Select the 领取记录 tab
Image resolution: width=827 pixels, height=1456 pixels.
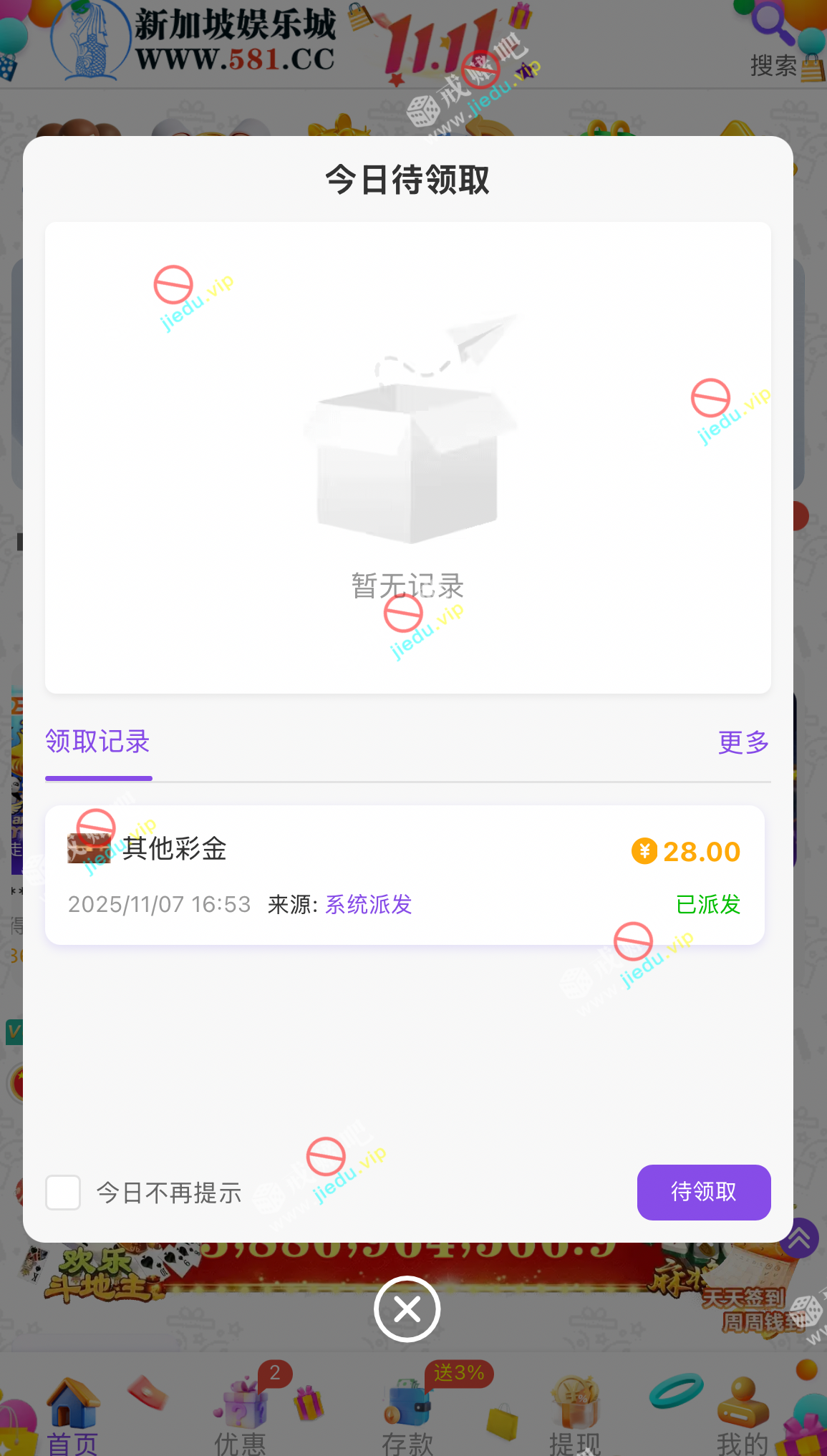pos(98,742)
